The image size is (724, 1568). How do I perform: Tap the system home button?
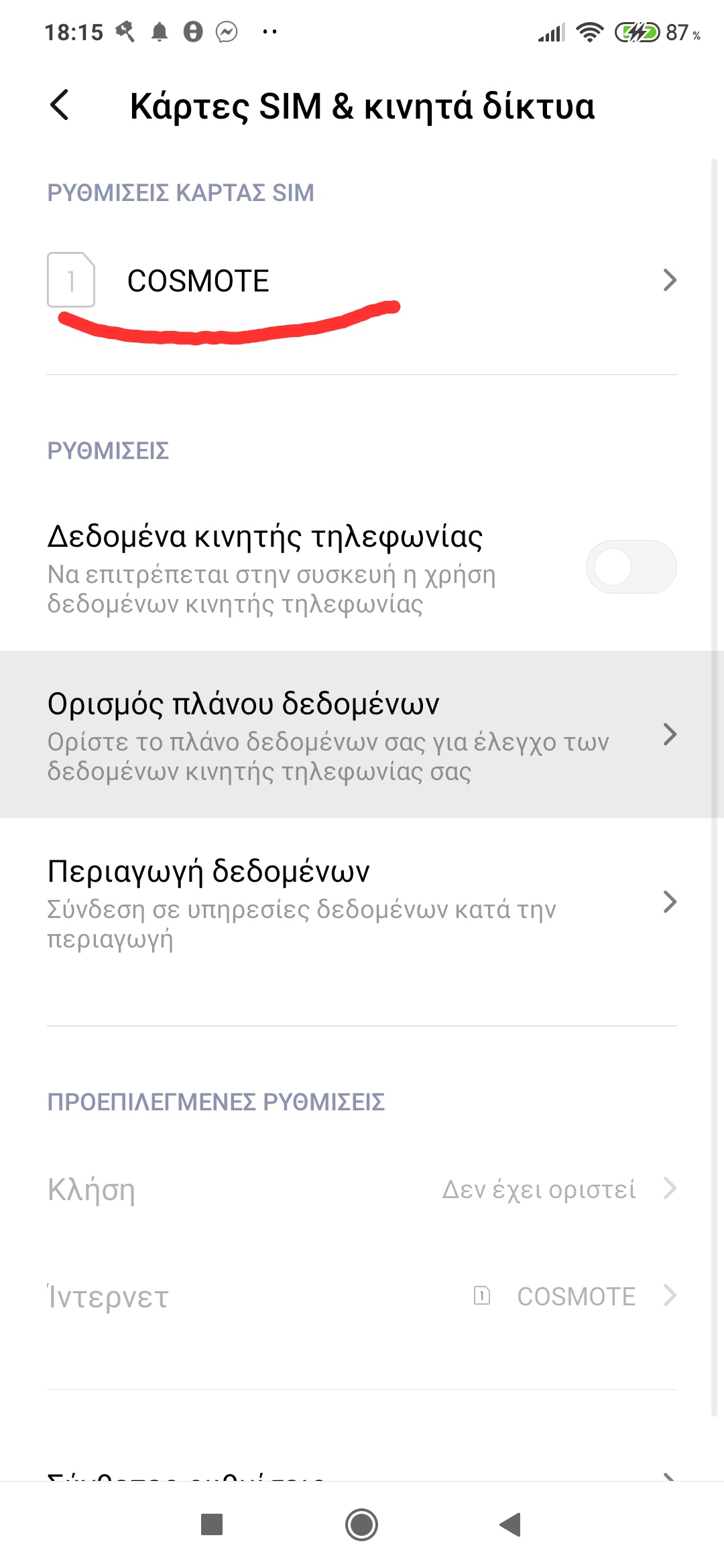click(361, 1525)
